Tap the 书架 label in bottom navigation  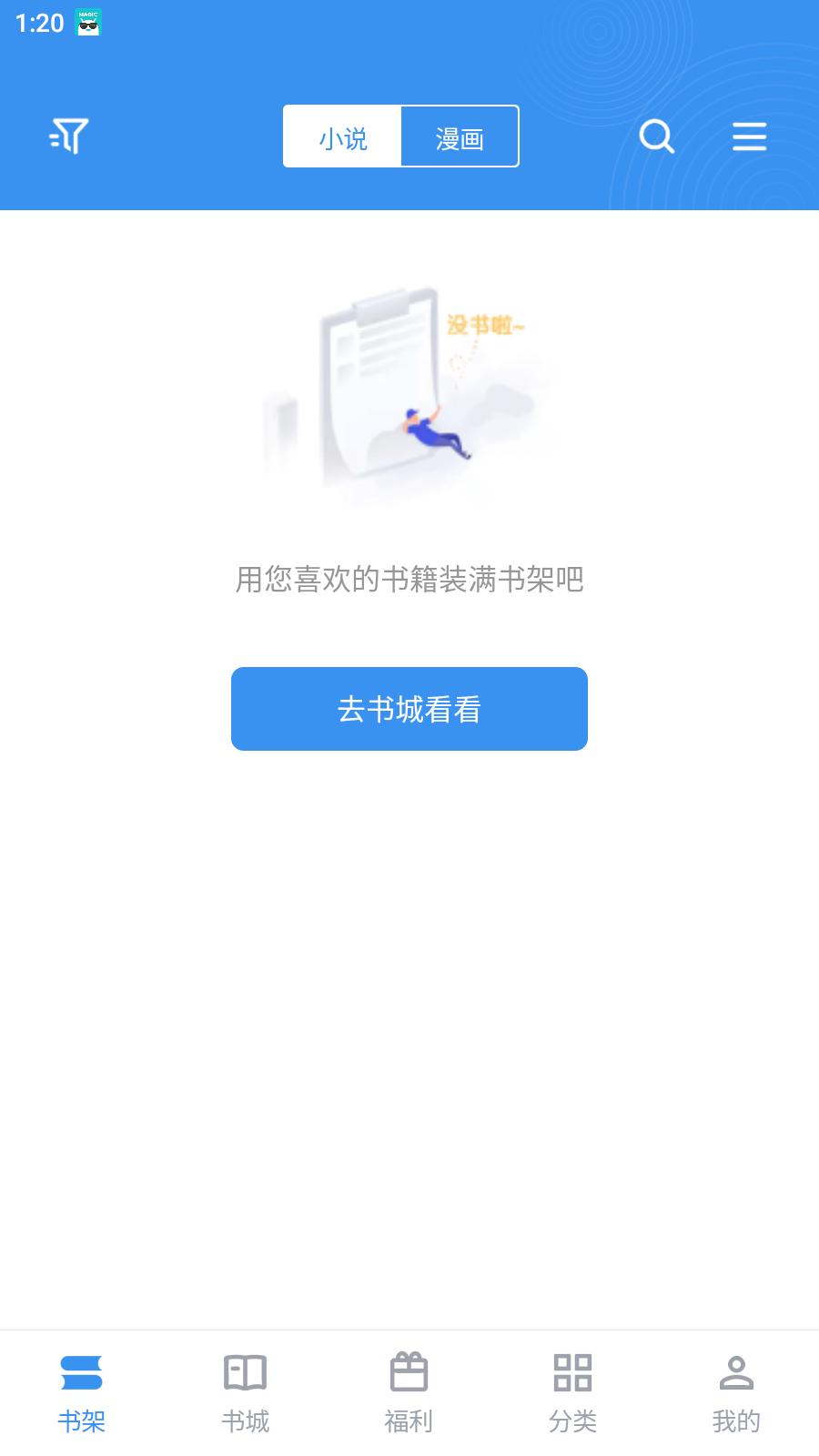84,1420
